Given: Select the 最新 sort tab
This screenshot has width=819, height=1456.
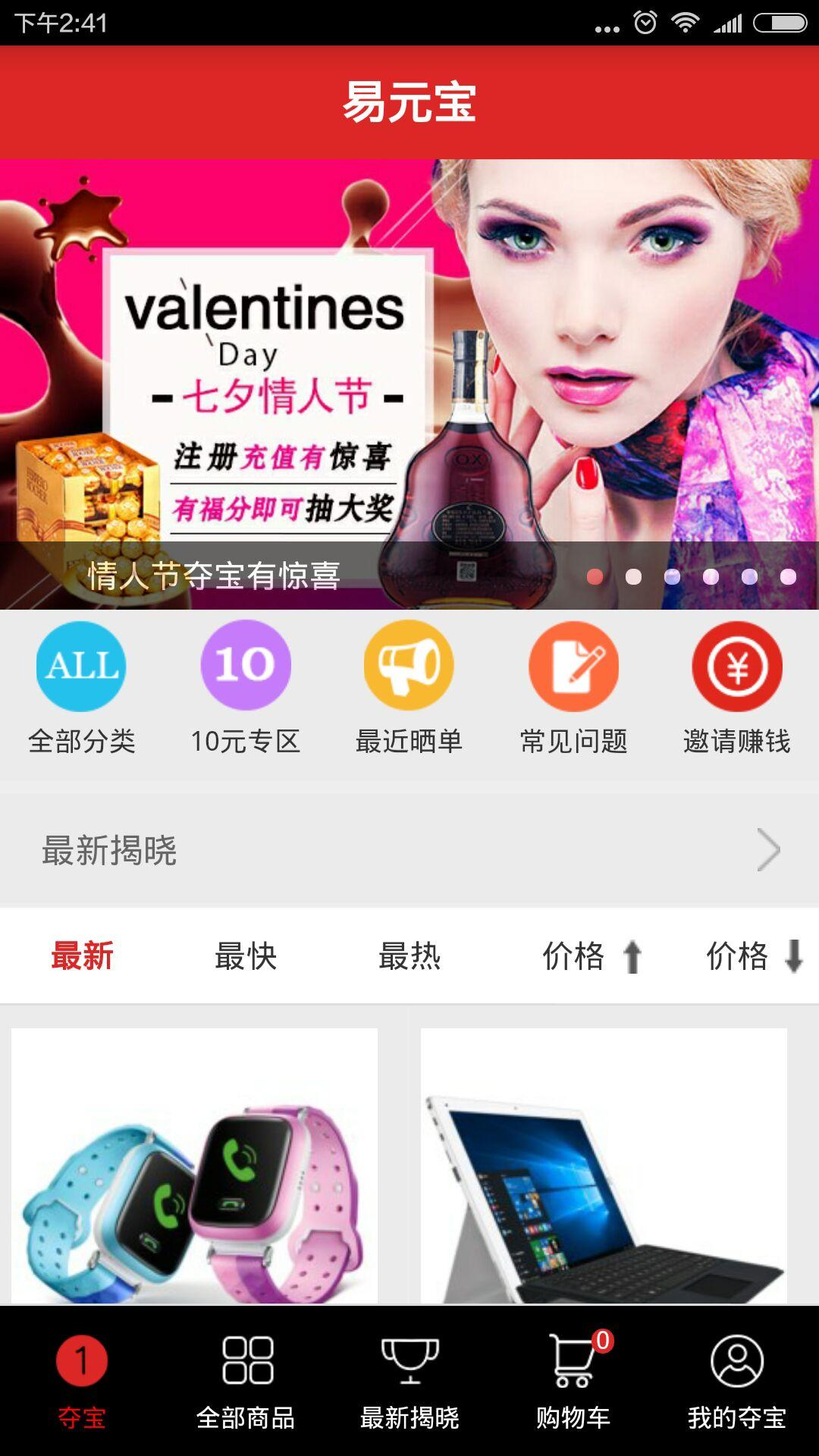Looking at the screenshot, I should pos(82,955).
